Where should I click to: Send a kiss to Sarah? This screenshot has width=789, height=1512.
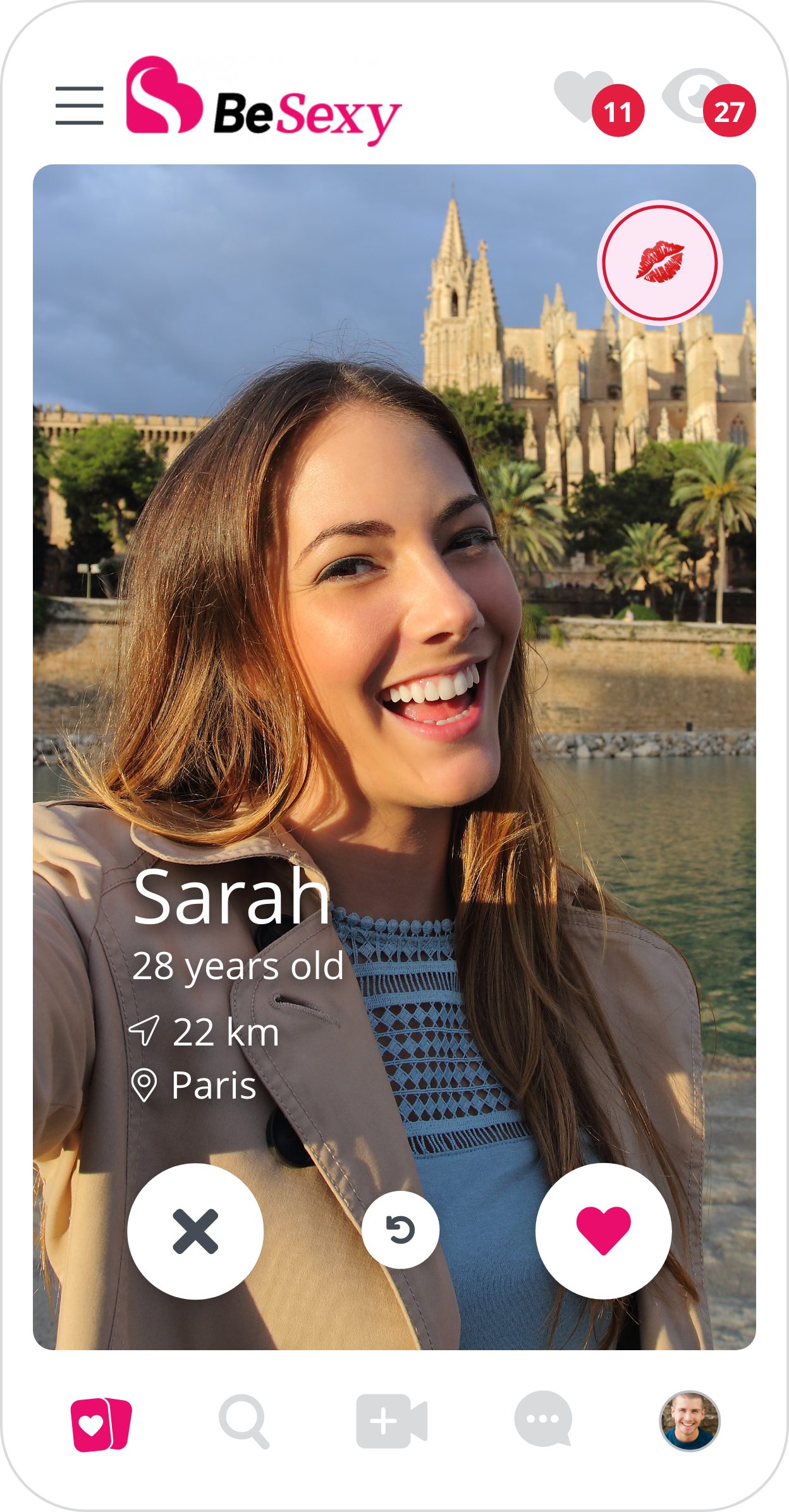(659, 262)
